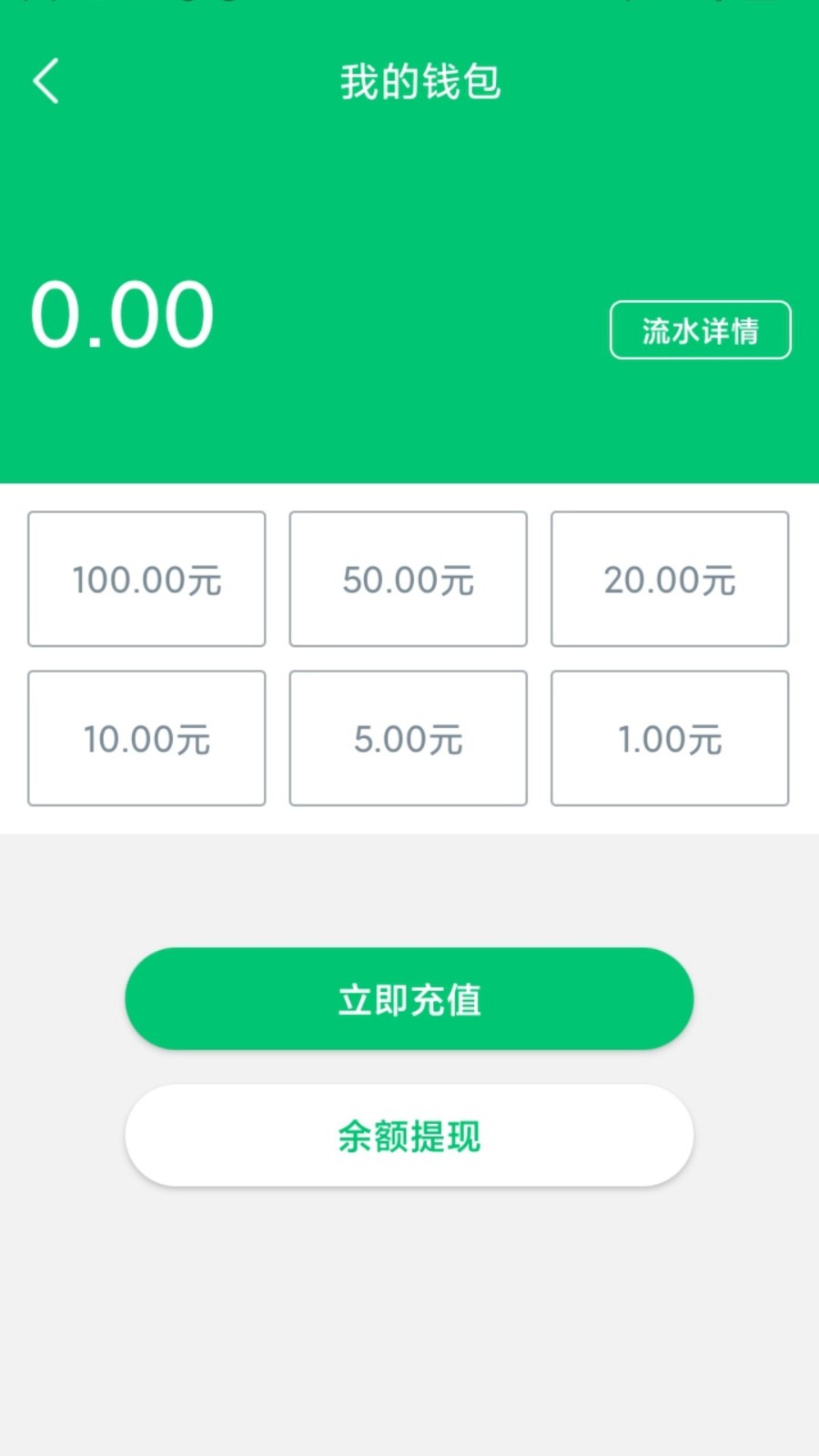Tap the largest recharge denomination card

146,579
